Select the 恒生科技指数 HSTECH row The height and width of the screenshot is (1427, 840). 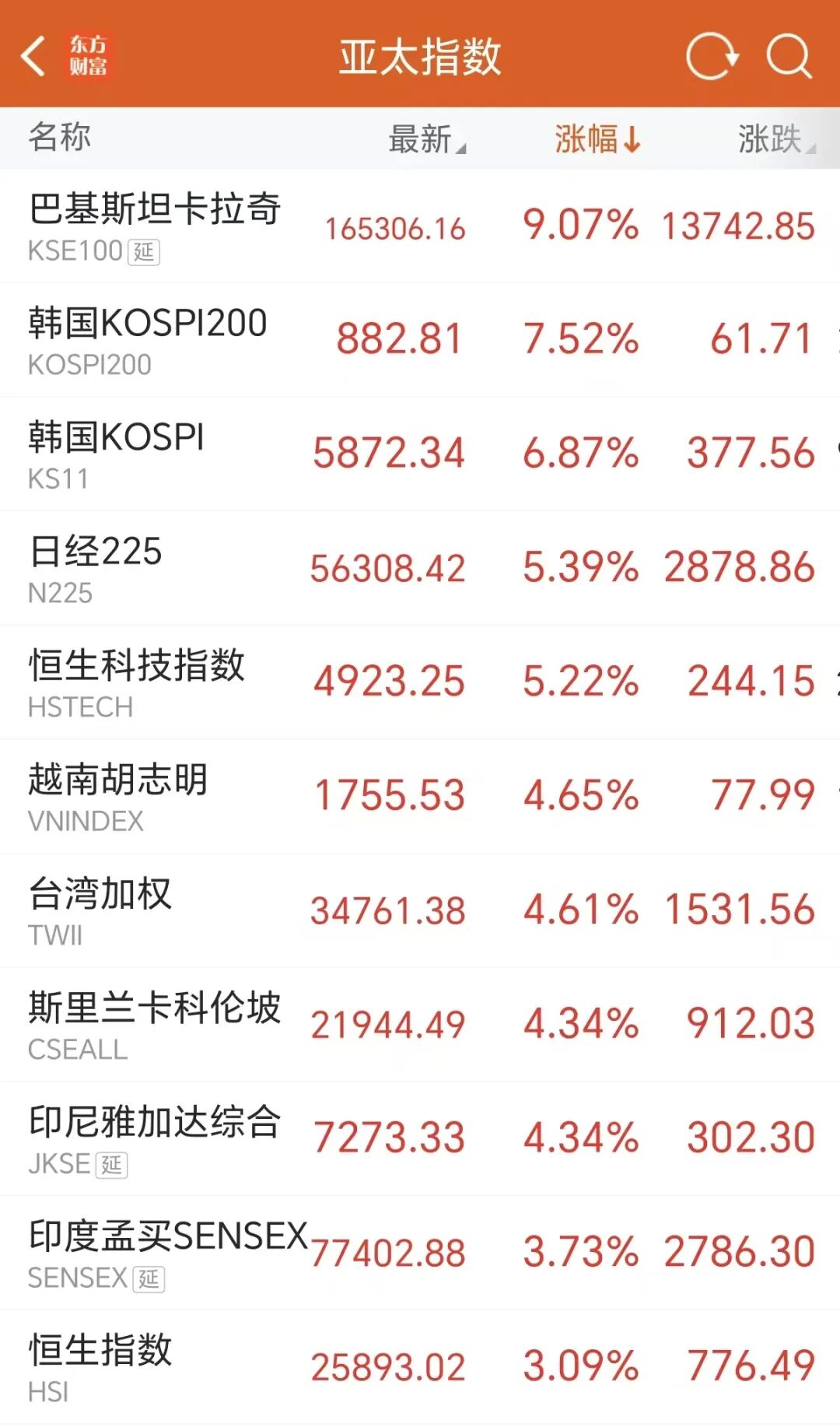click(x=137, y=682)
